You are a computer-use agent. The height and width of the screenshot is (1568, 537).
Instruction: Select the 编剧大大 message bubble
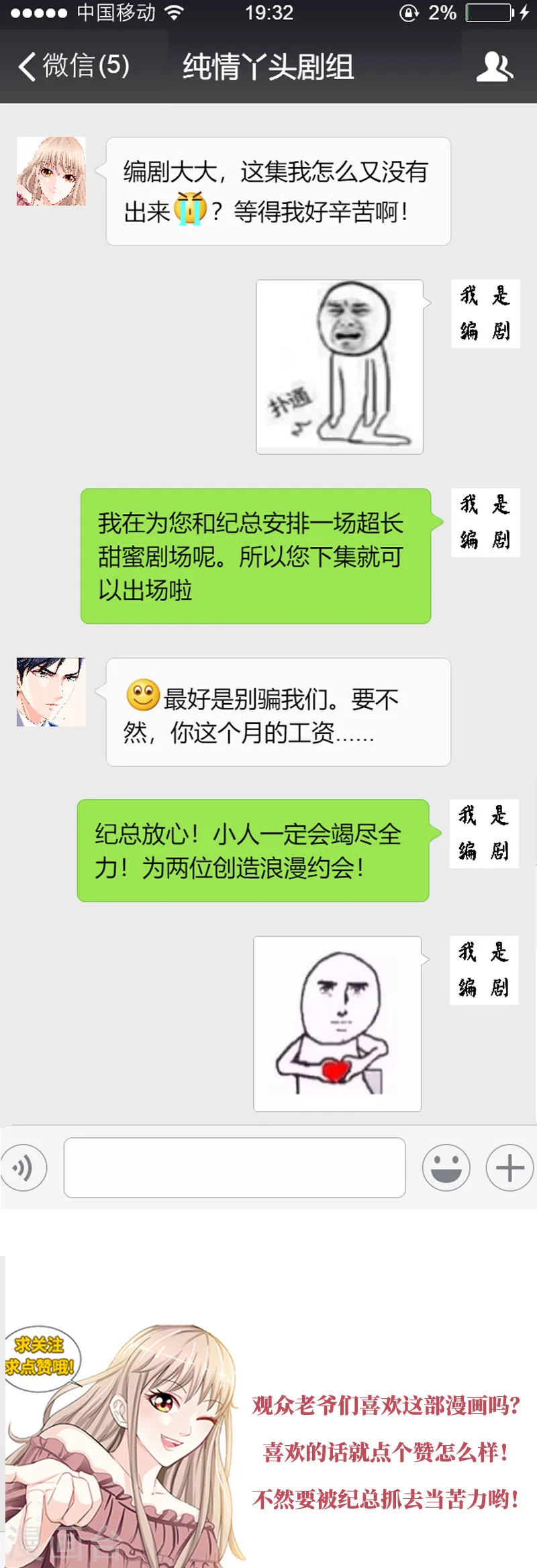tap(275, 191)
